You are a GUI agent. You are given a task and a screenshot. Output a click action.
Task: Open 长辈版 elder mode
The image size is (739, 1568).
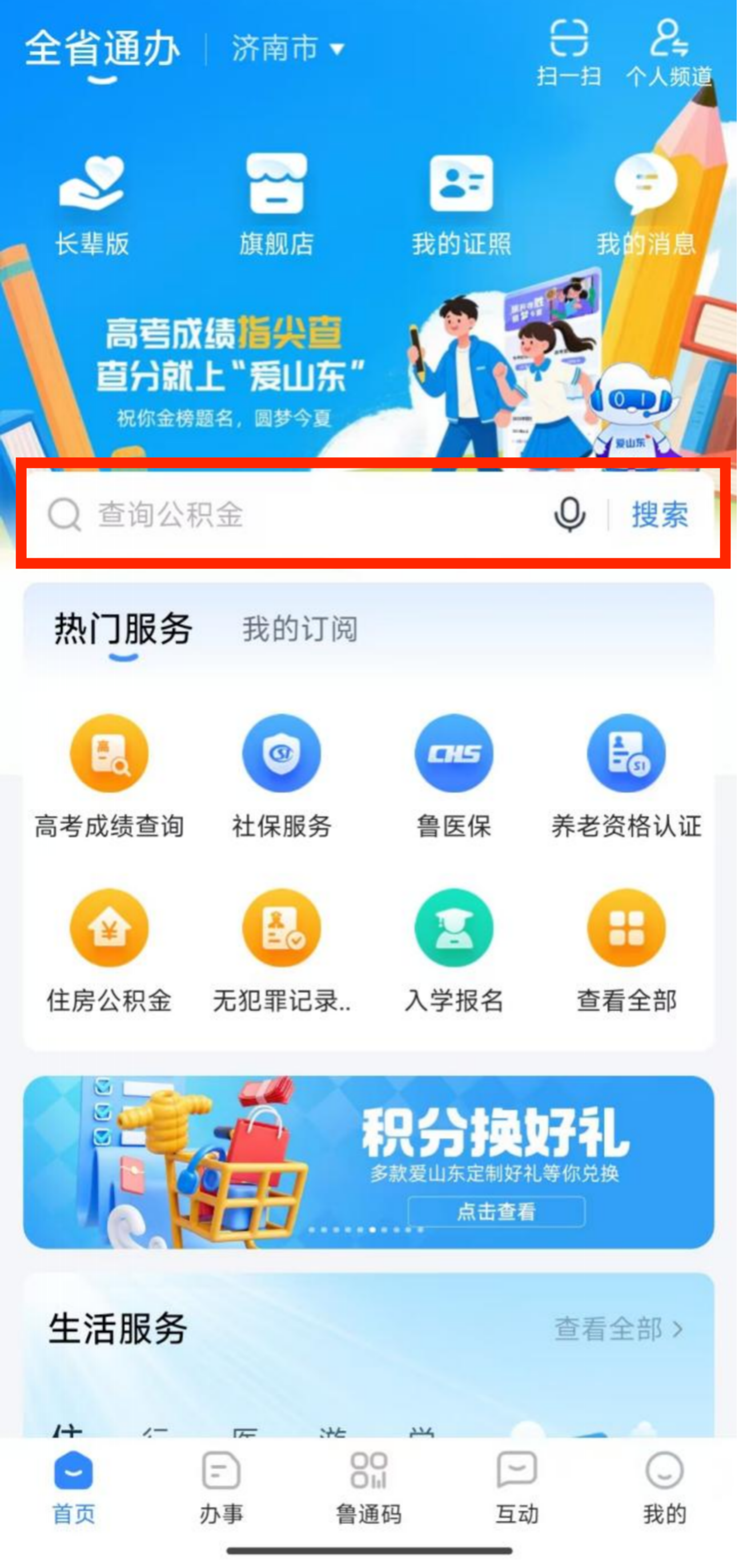[x=92, y=205]
